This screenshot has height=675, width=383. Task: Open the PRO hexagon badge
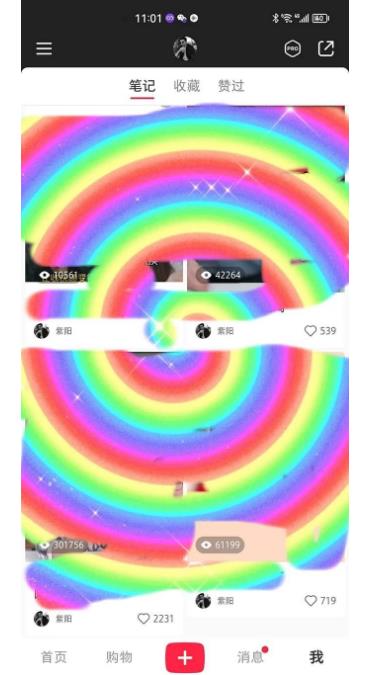(293, 49)
